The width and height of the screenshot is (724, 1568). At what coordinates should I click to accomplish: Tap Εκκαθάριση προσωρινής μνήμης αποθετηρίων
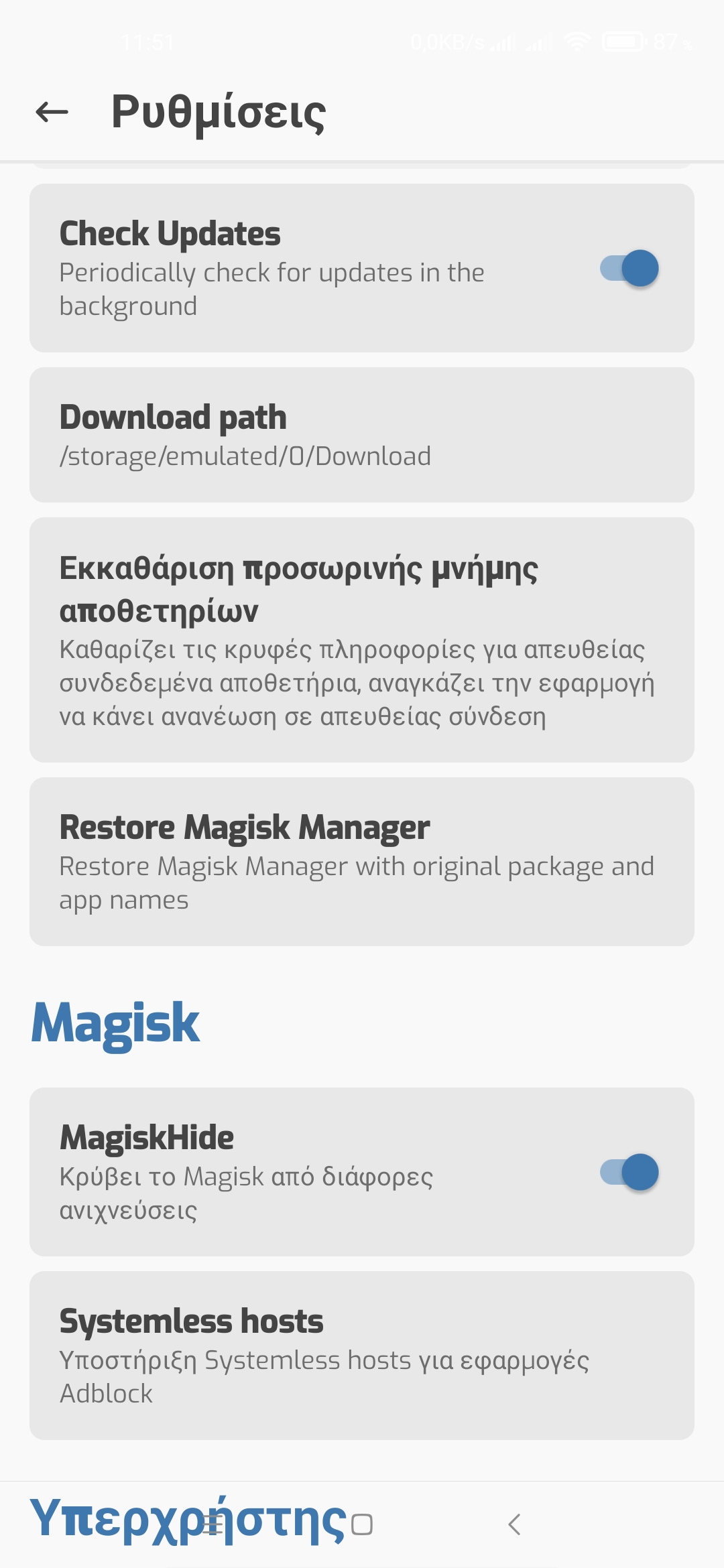coord(362,639)
